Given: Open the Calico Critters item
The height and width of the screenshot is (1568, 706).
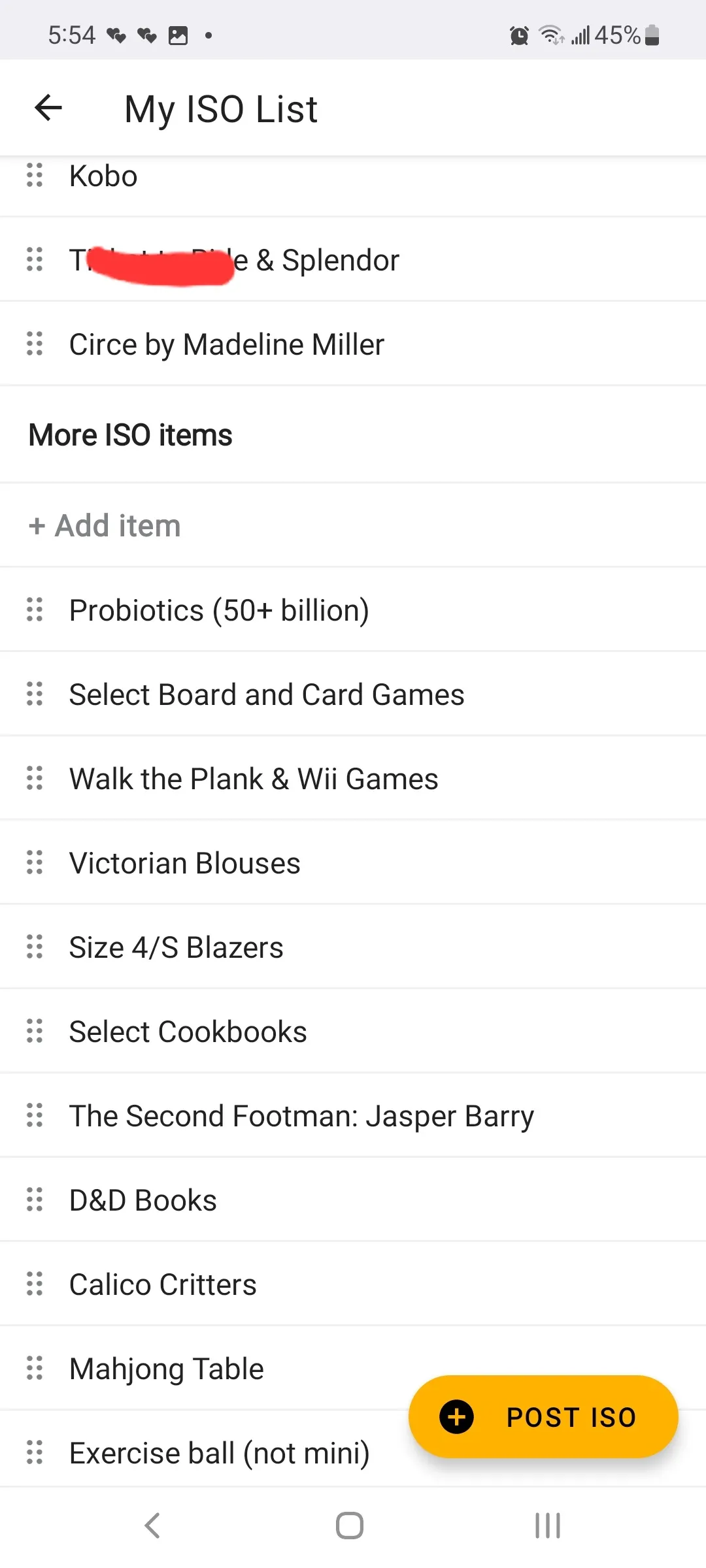Looking at the screenshot, I should coord(163,1284).
